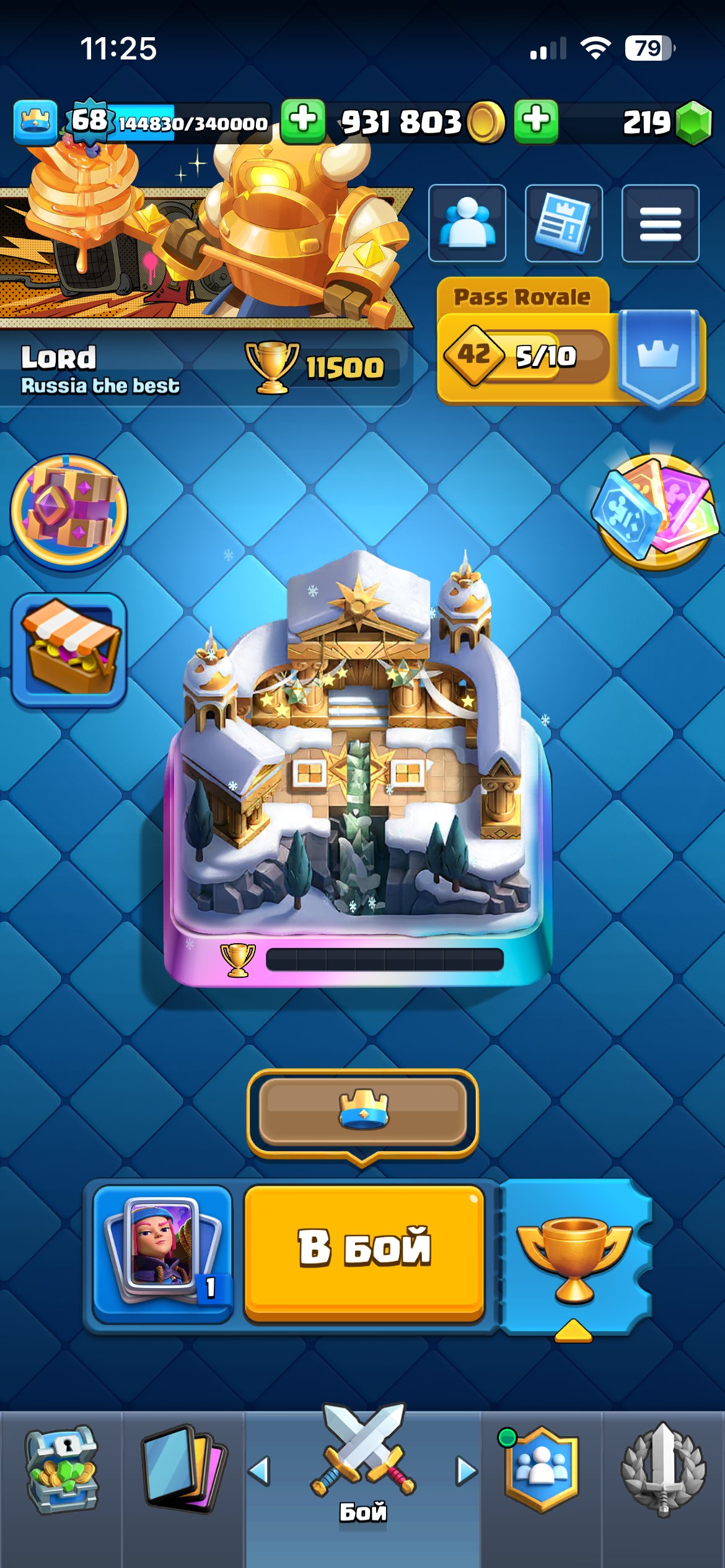Open the blue crown level icon

click(35, 122)
